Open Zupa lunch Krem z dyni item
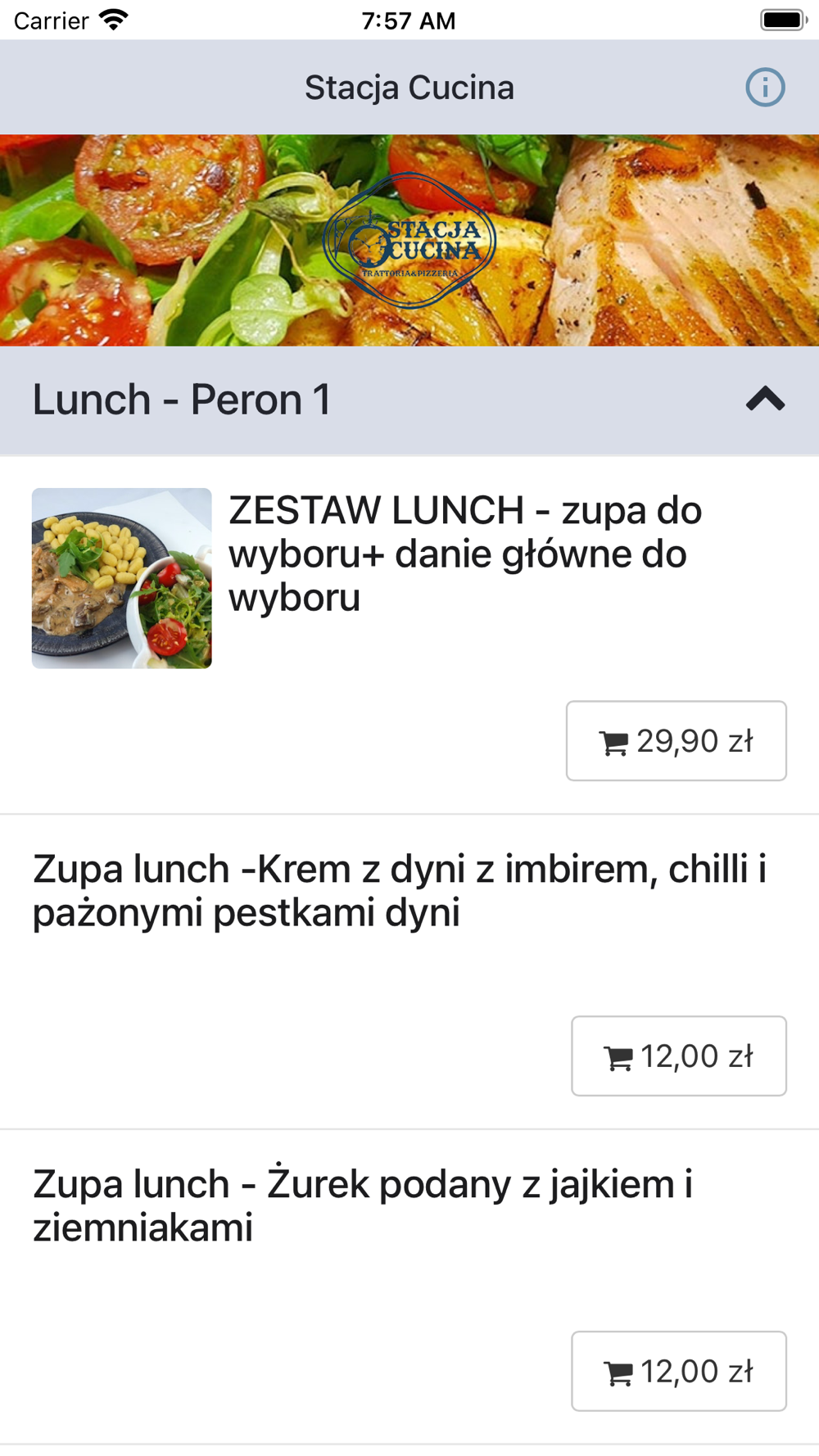This screenshot has height=1456, width=819. [x=400, y=890]
